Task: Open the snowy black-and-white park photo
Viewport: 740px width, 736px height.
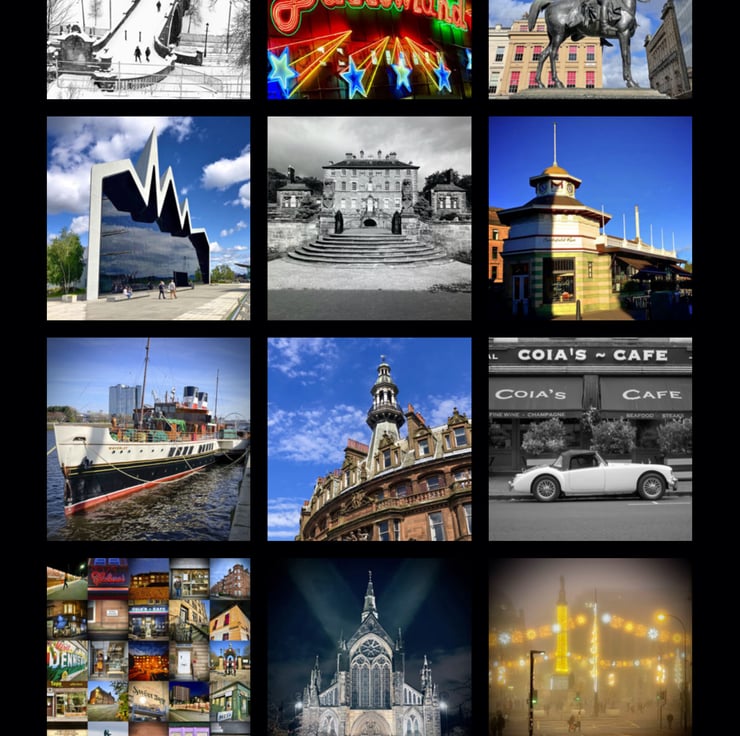Action: tap(148, 49)
